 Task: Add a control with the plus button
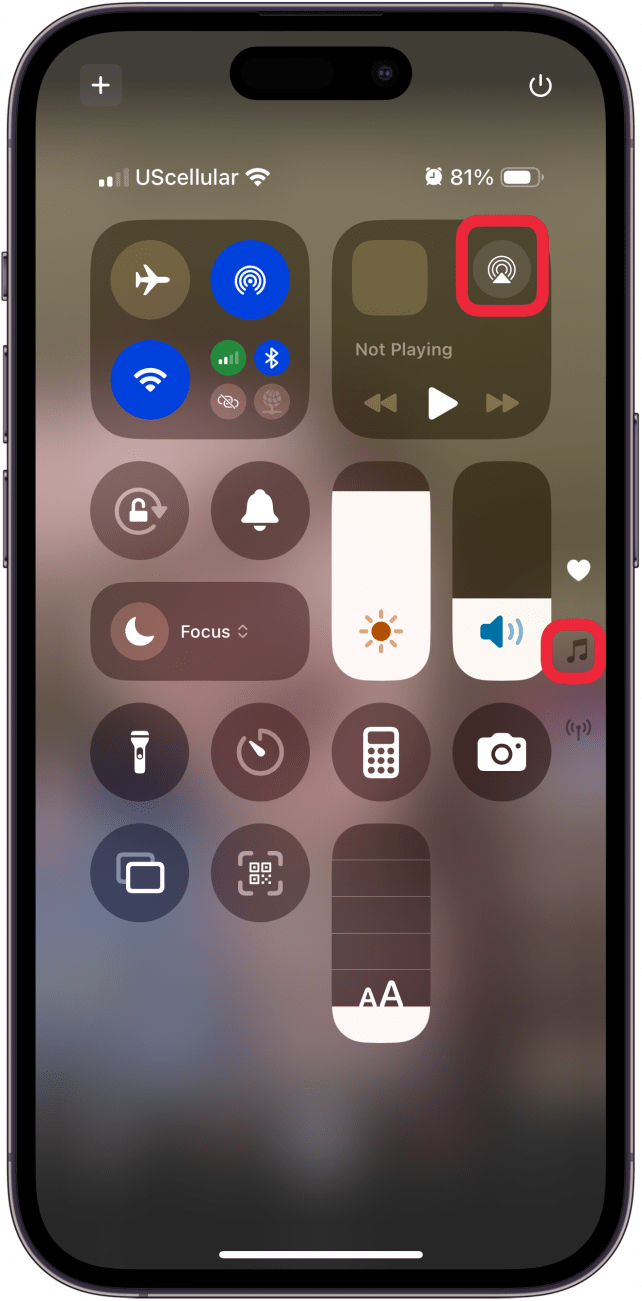tap(101, 85)
